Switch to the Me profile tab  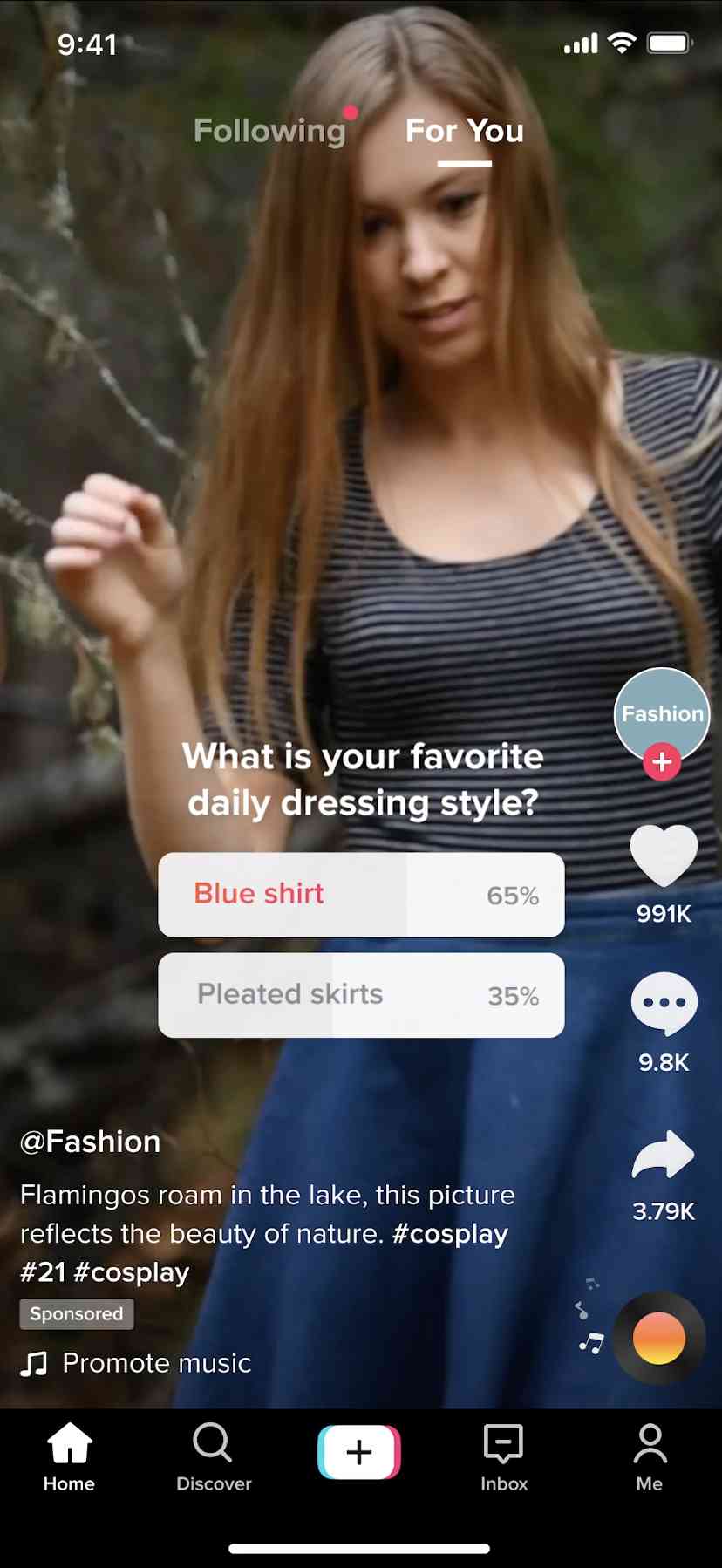(x=650, y=1457)
